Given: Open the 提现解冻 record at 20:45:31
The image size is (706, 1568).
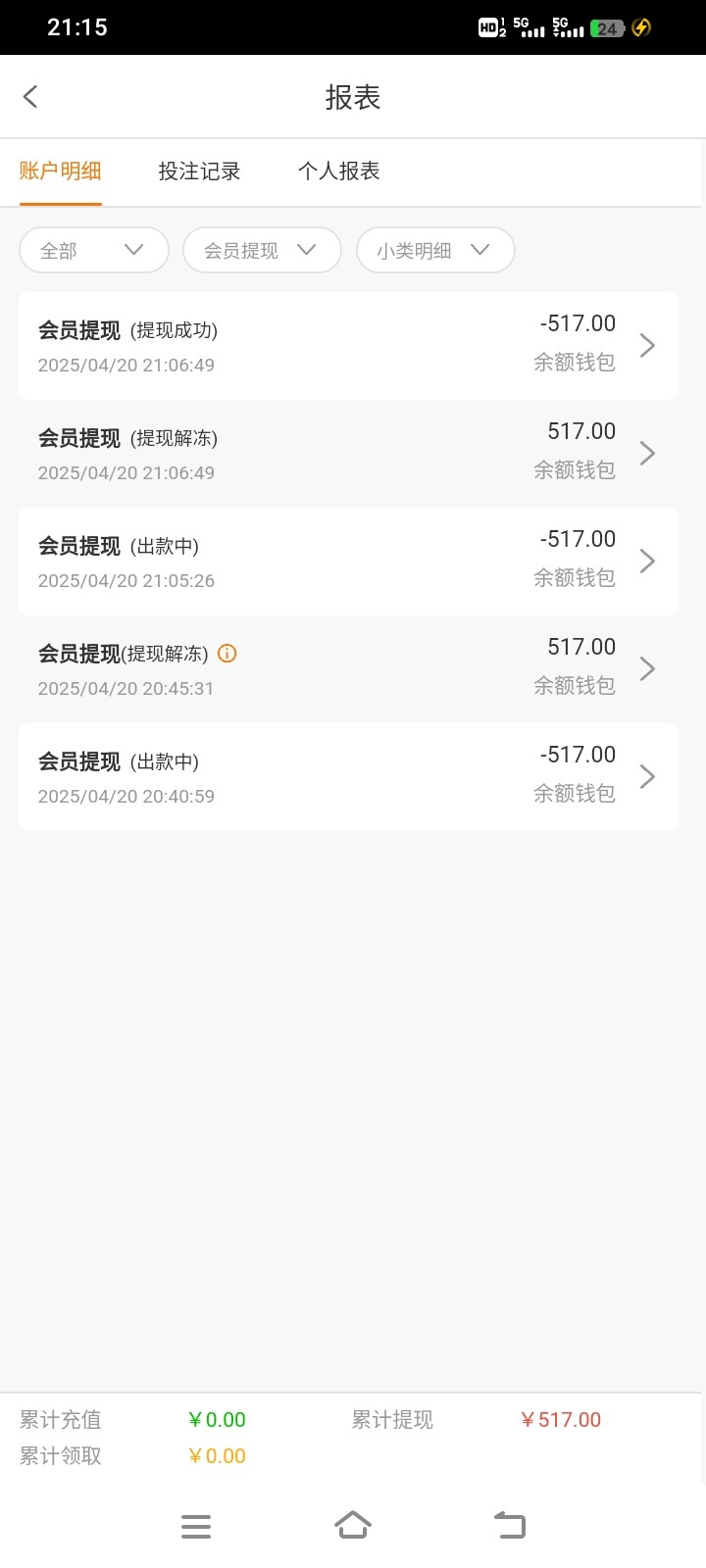Looking at the screenshot, I should click(x=348, y=669).
